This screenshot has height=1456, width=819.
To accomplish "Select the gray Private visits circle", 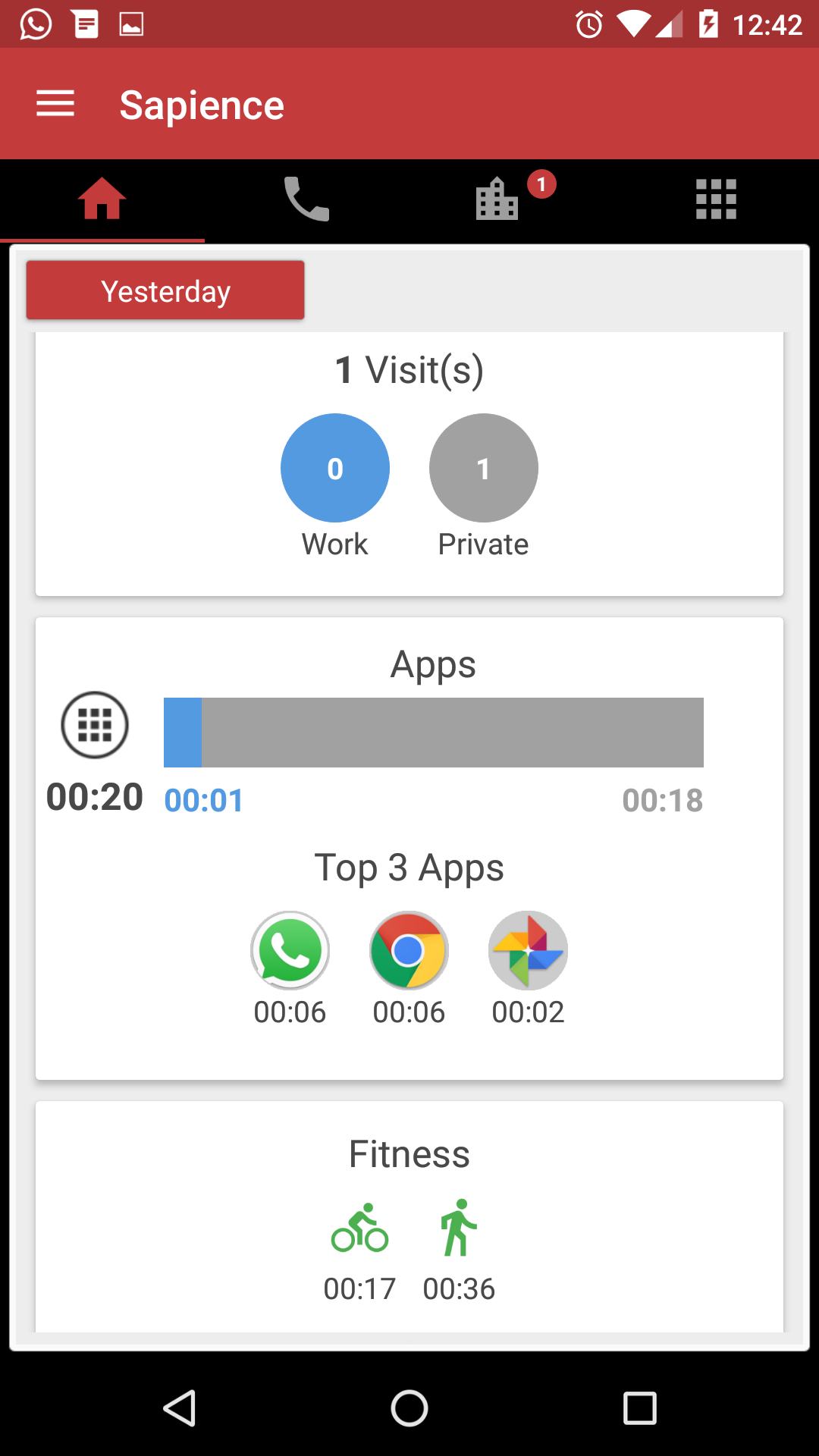I will [484, 468].
